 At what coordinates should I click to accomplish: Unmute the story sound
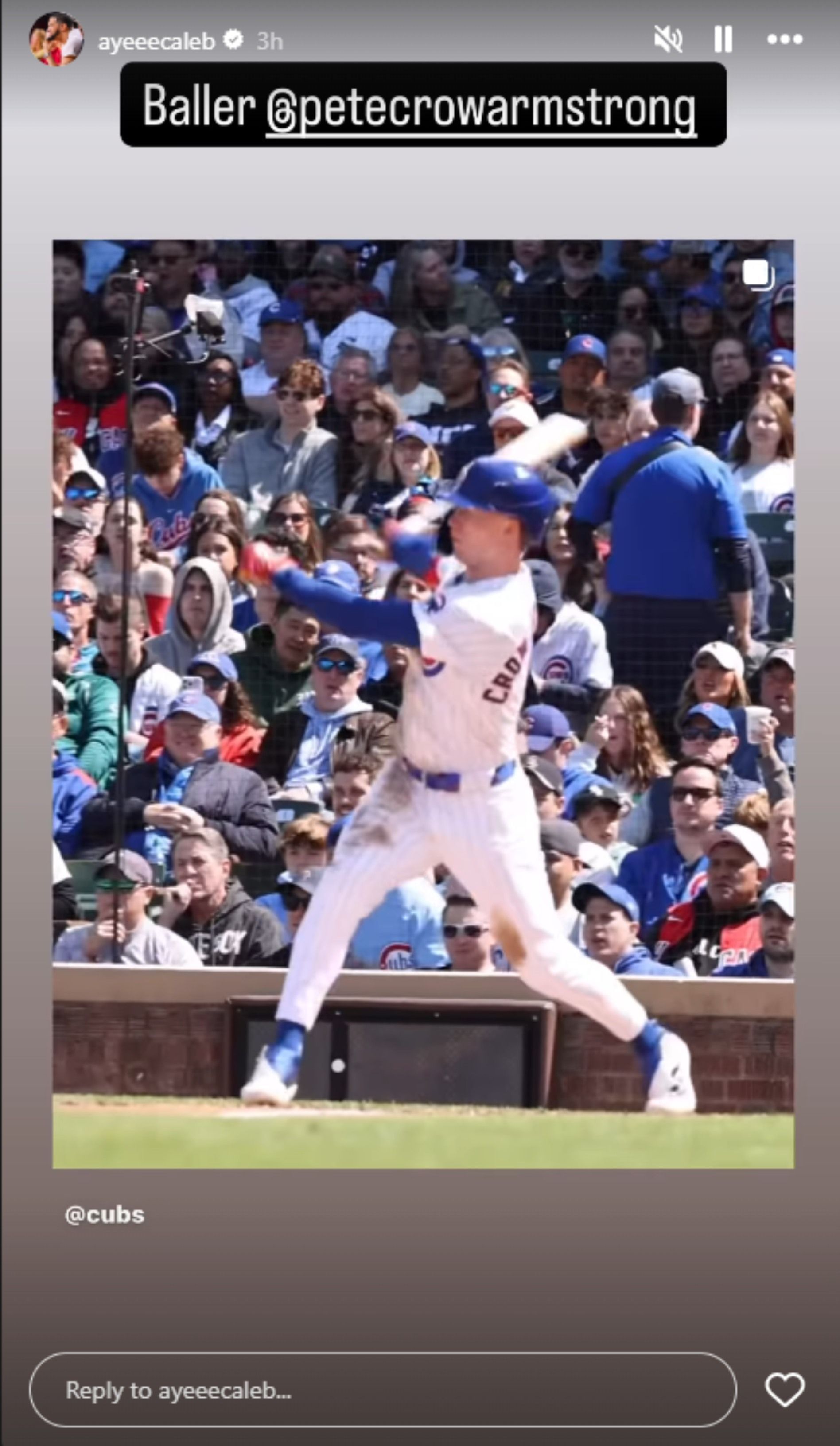(x=668, y=40)
